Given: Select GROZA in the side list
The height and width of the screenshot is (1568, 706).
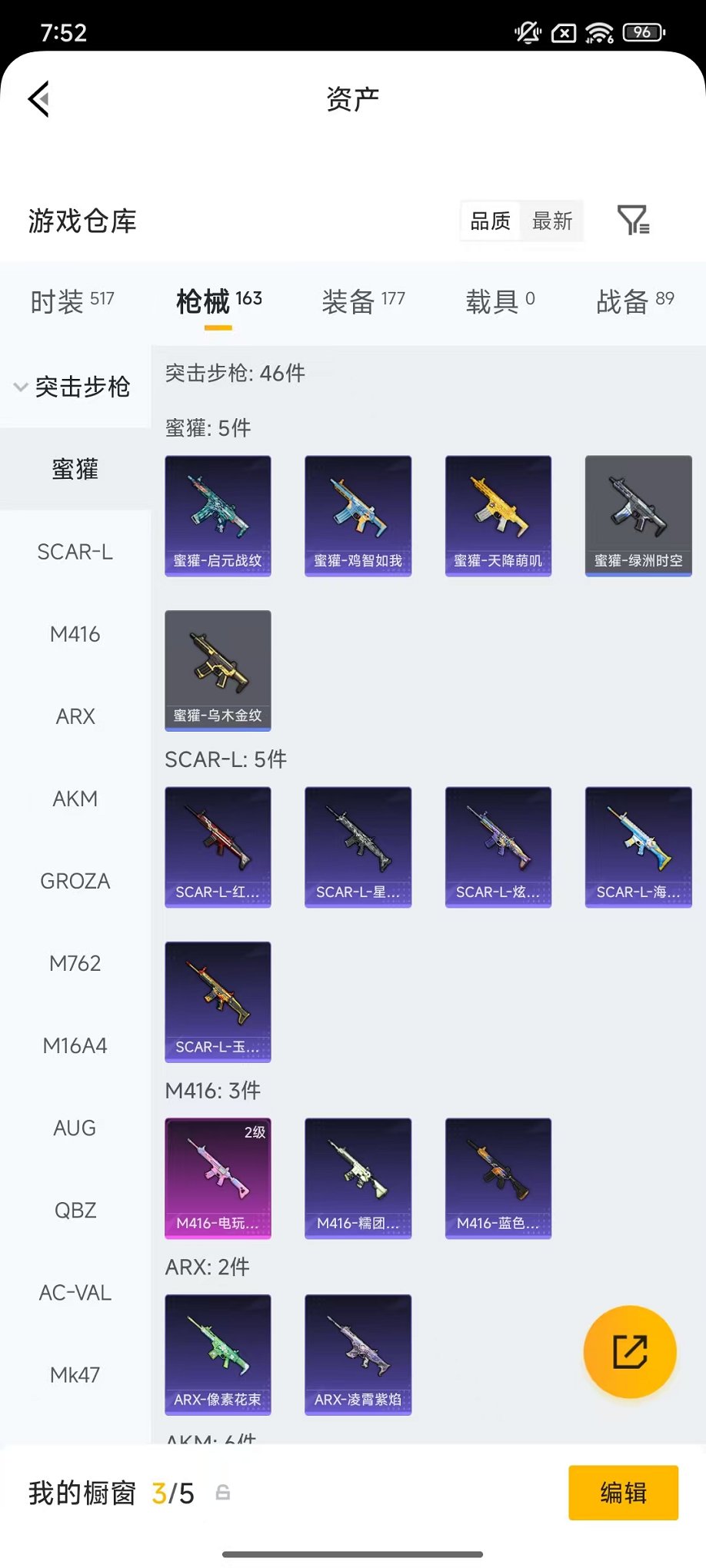Looking at the screenshot, I should point(75,881).
